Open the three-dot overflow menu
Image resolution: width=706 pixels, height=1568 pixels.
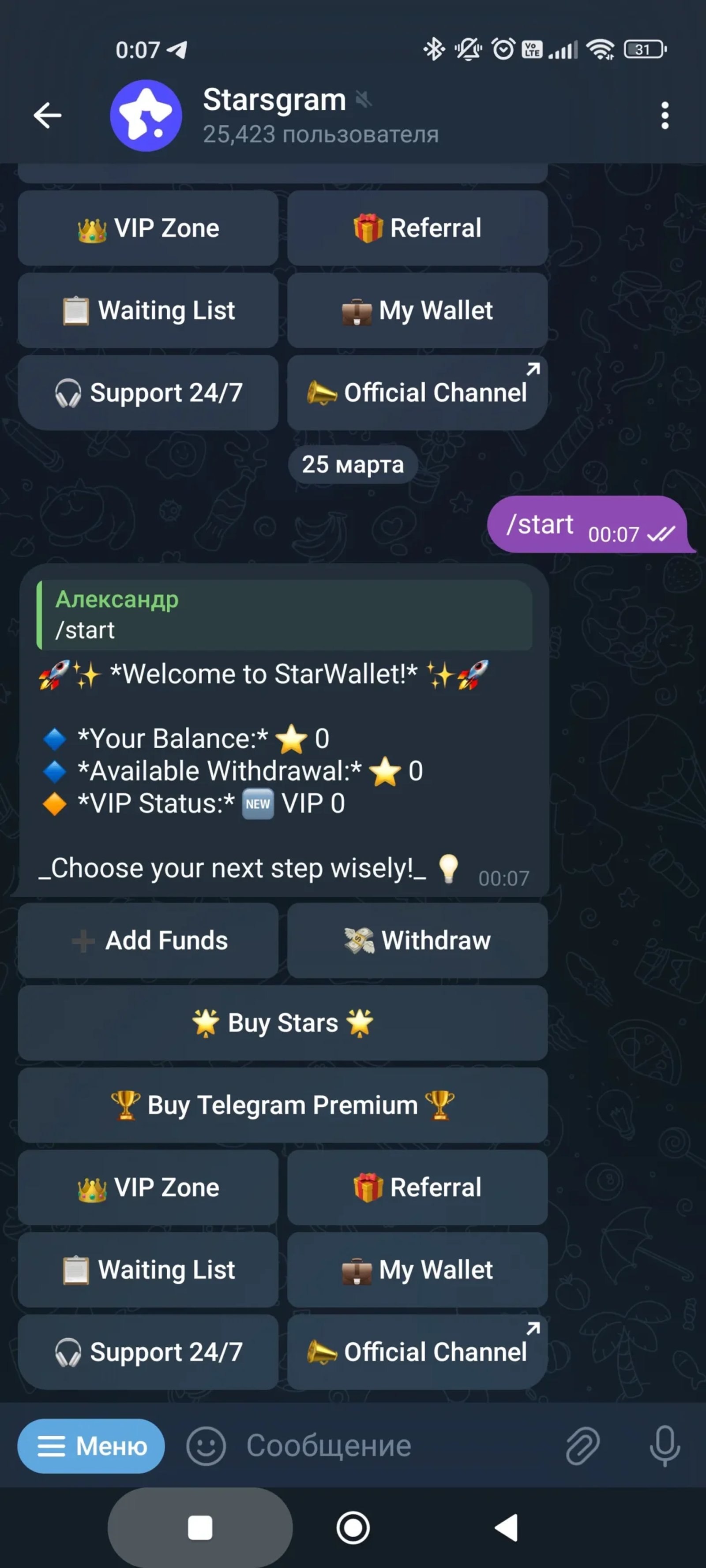click(665, 115)
